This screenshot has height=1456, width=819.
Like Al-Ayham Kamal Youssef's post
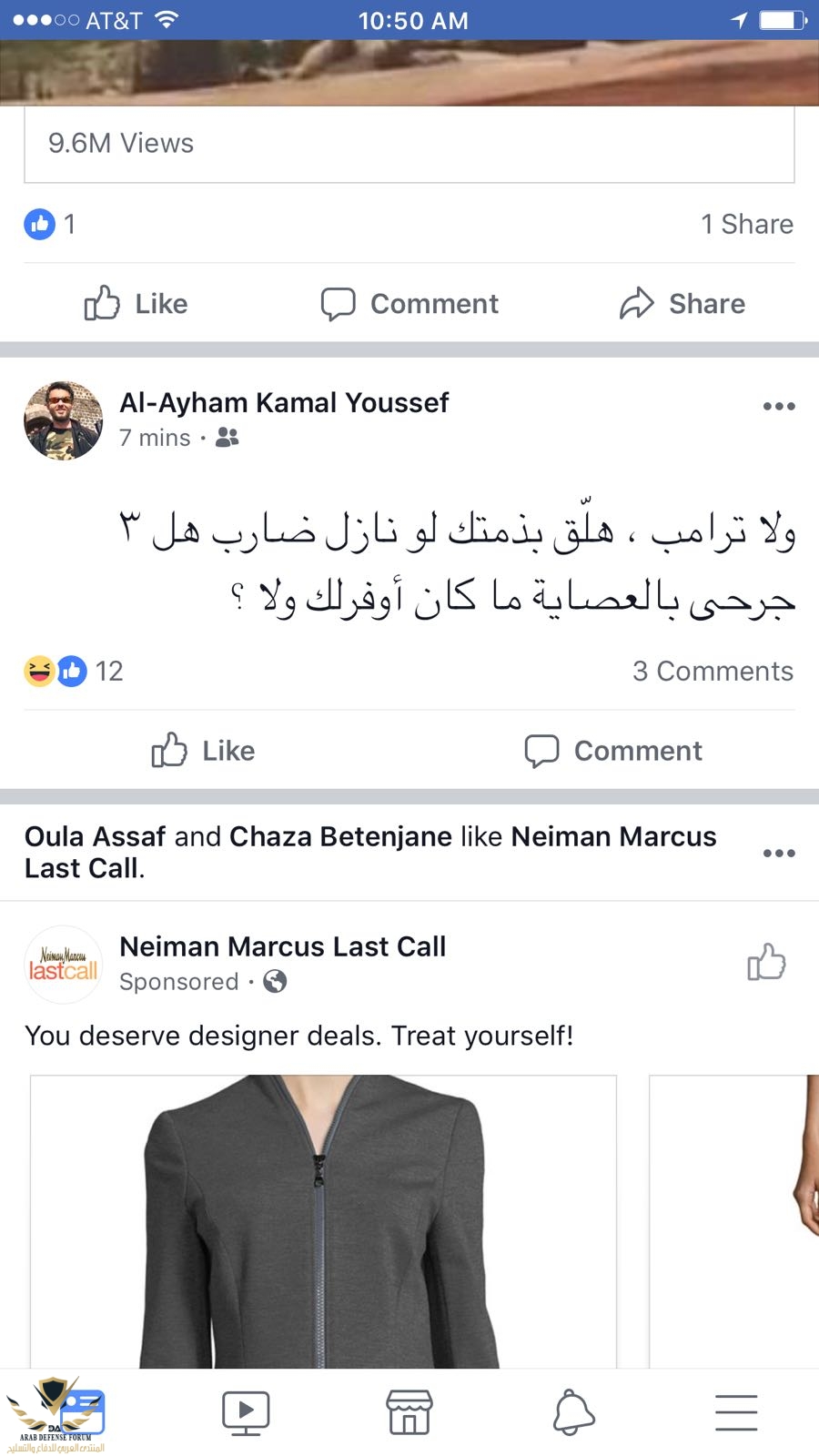204,751
